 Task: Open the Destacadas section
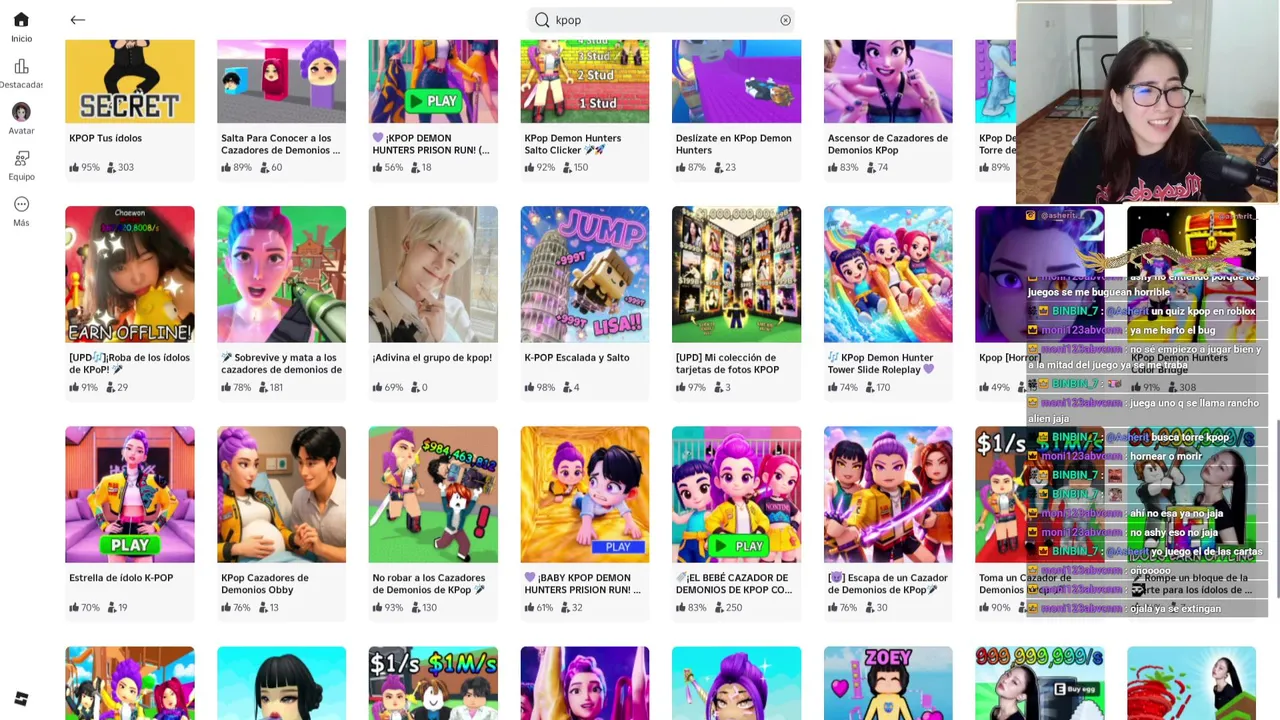tap(21, 73)
